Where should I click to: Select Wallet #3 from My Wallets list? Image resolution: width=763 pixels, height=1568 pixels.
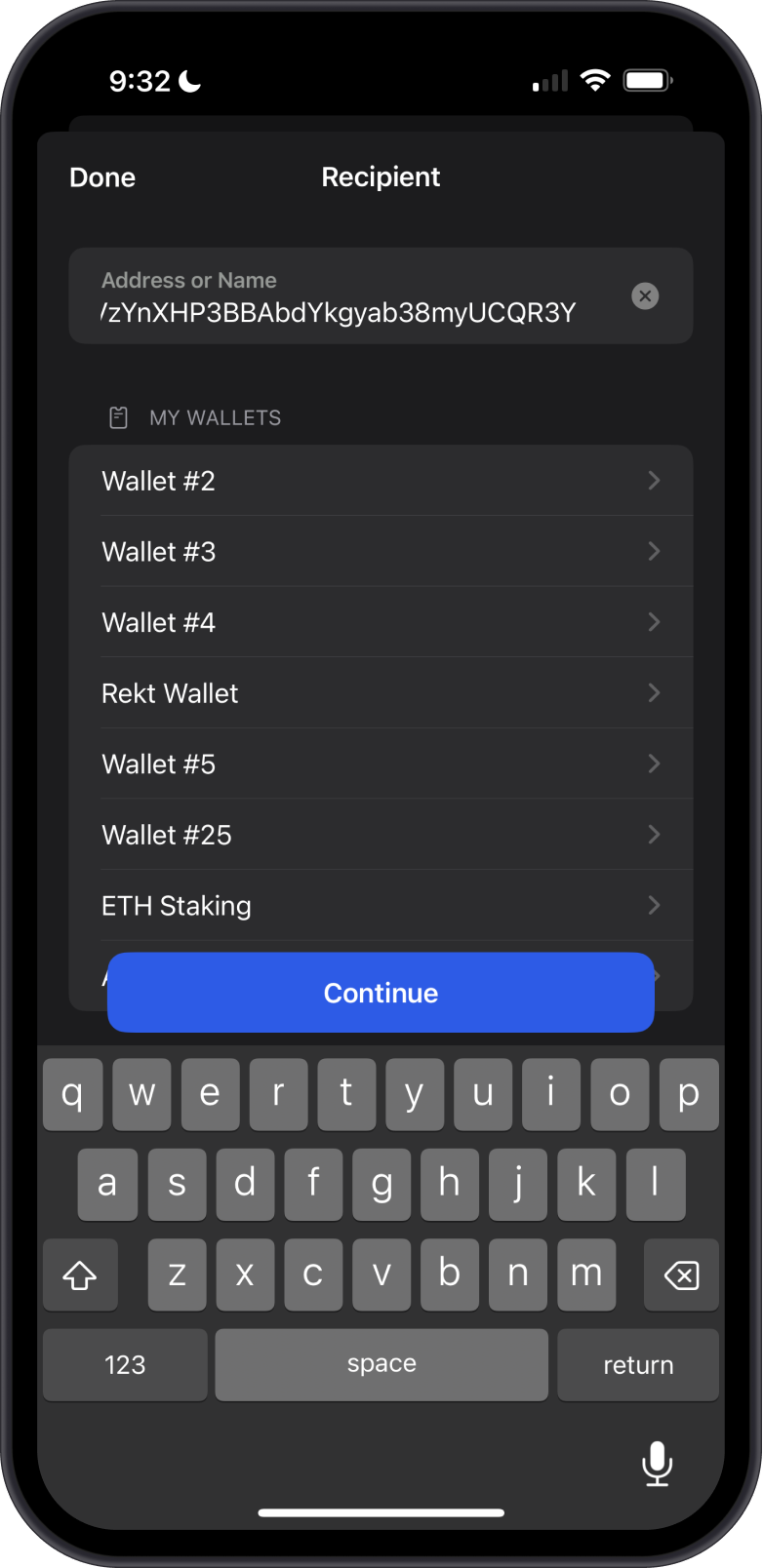[293, 551]
